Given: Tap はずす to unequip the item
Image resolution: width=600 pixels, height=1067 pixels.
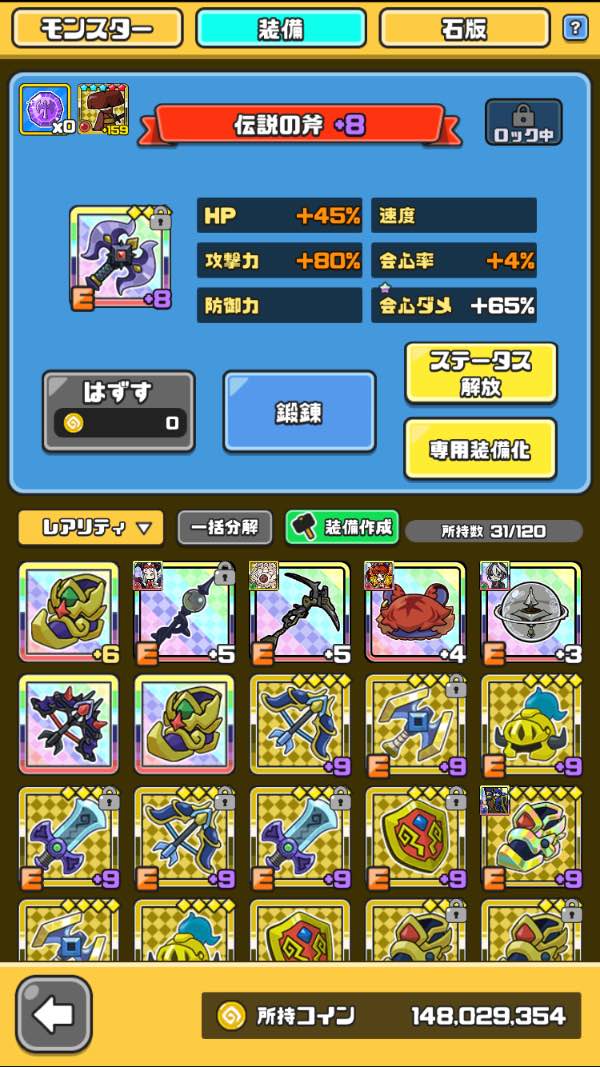Looking at the screenshot, I should [118, 410].
